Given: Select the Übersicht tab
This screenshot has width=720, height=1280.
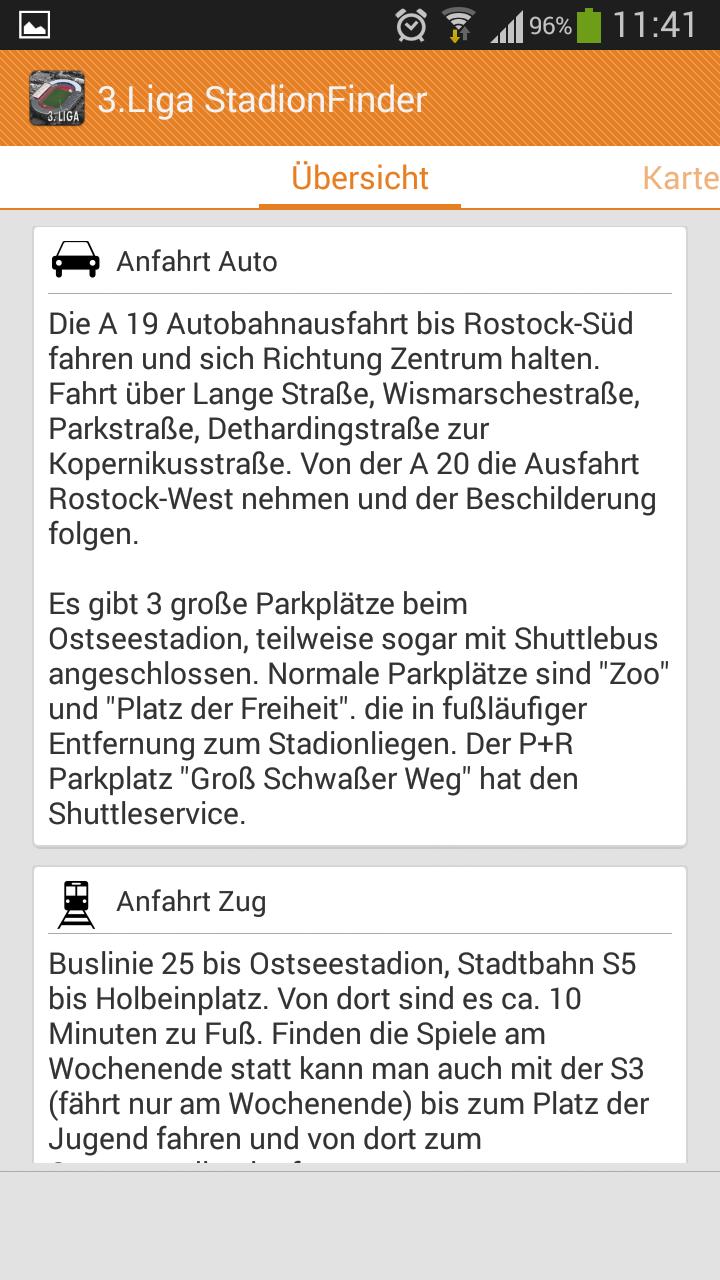Looking at the screenshot, I should (359, 177).
